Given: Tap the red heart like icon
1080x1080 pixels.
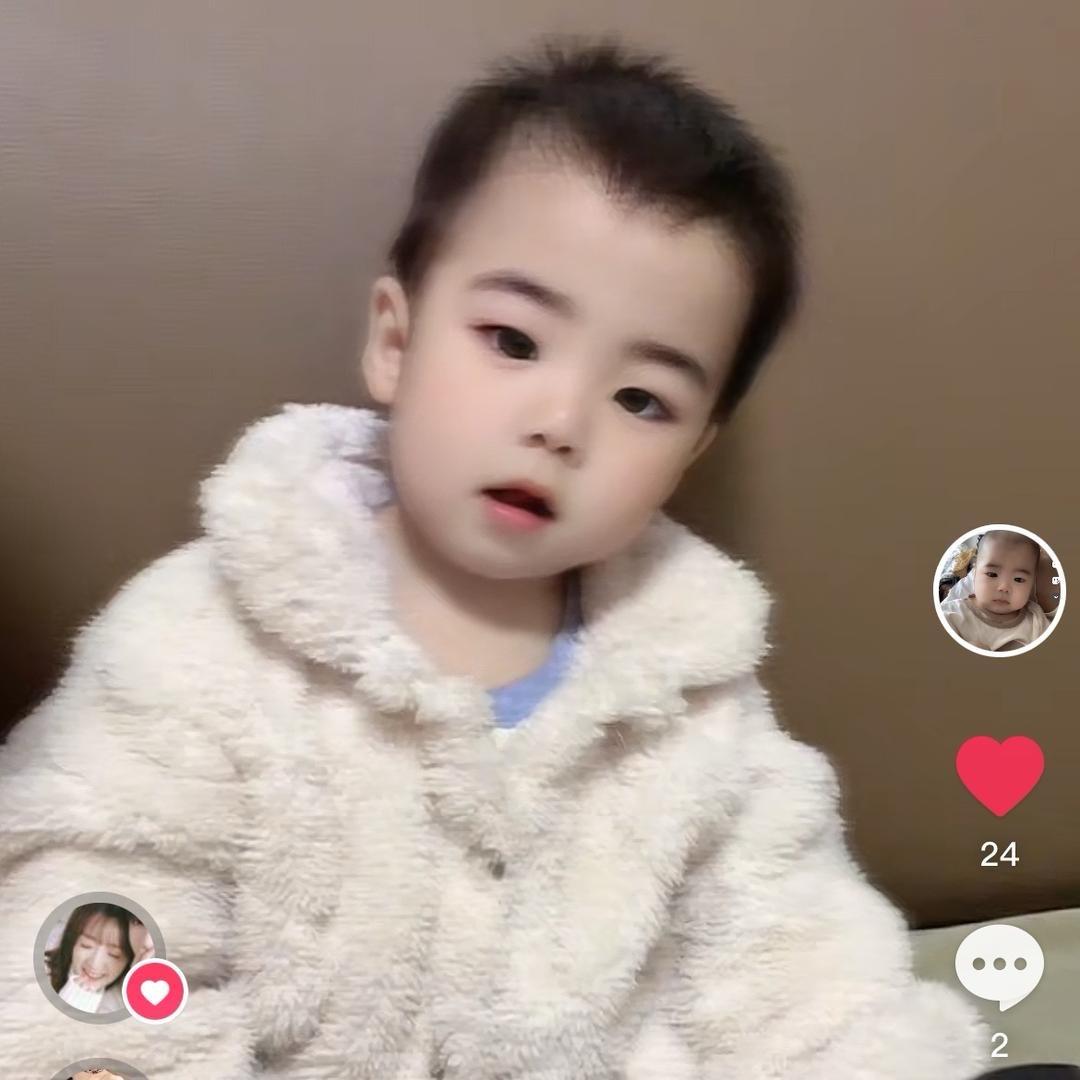Looking at the screenshot, I should click(999, 775).
